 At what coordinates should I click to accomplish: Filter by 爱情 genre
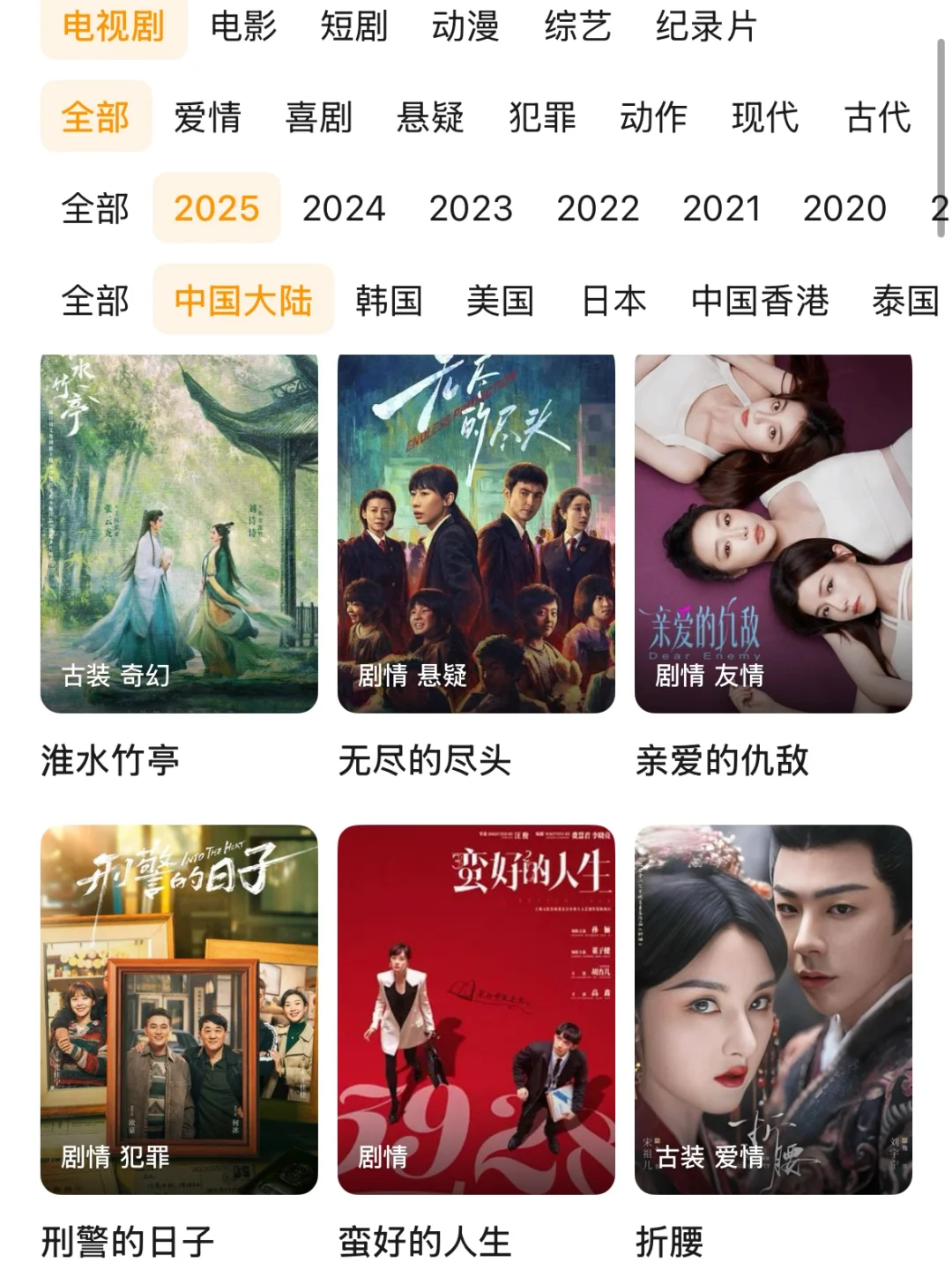pyautogui.click(x=207, y=117)
